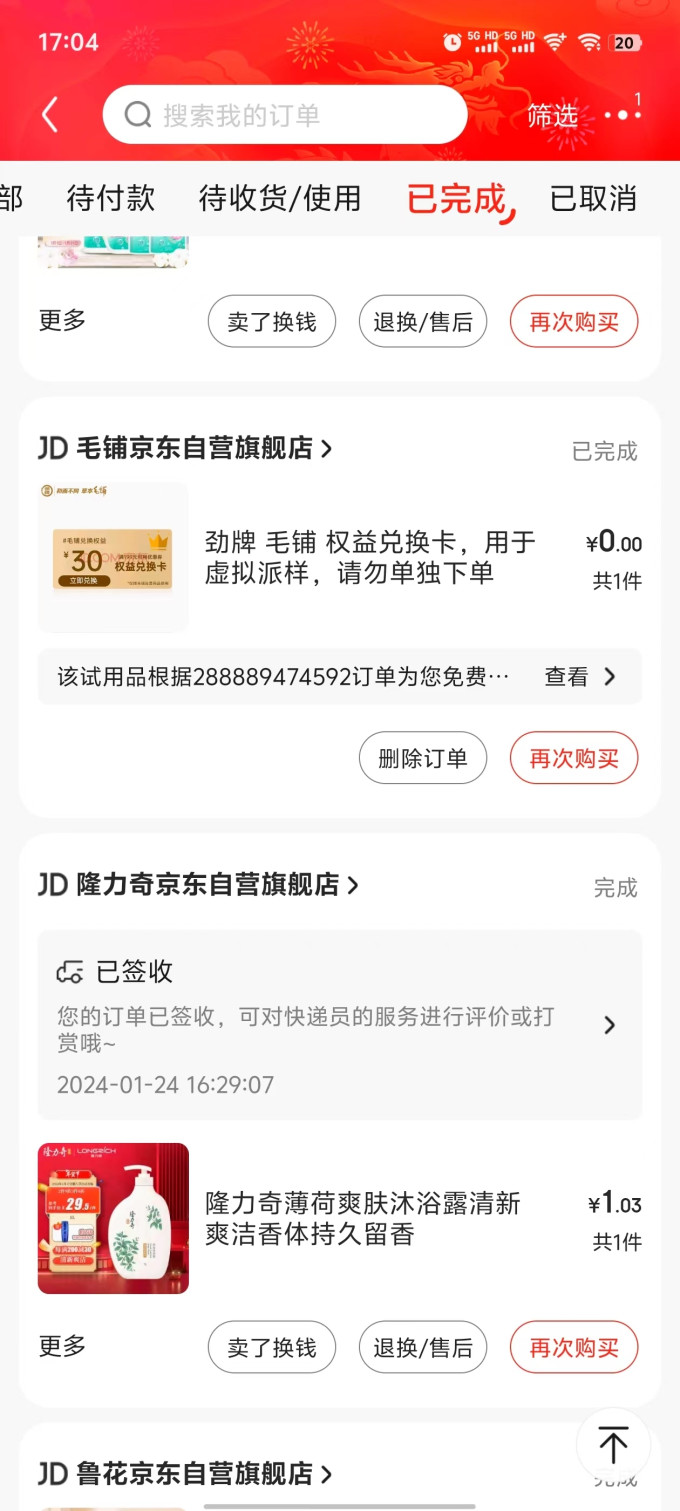Open 隆力奇京东自营旗舰店 store page
680x1511 pixels.
(198, 885)
